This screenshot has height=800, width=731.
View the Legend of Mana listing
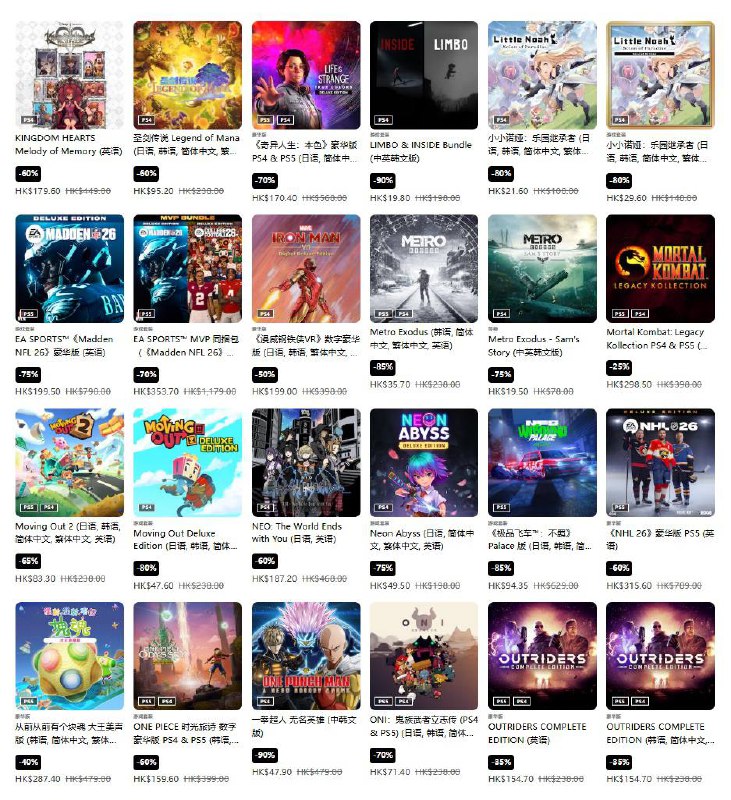coord(187,76)
